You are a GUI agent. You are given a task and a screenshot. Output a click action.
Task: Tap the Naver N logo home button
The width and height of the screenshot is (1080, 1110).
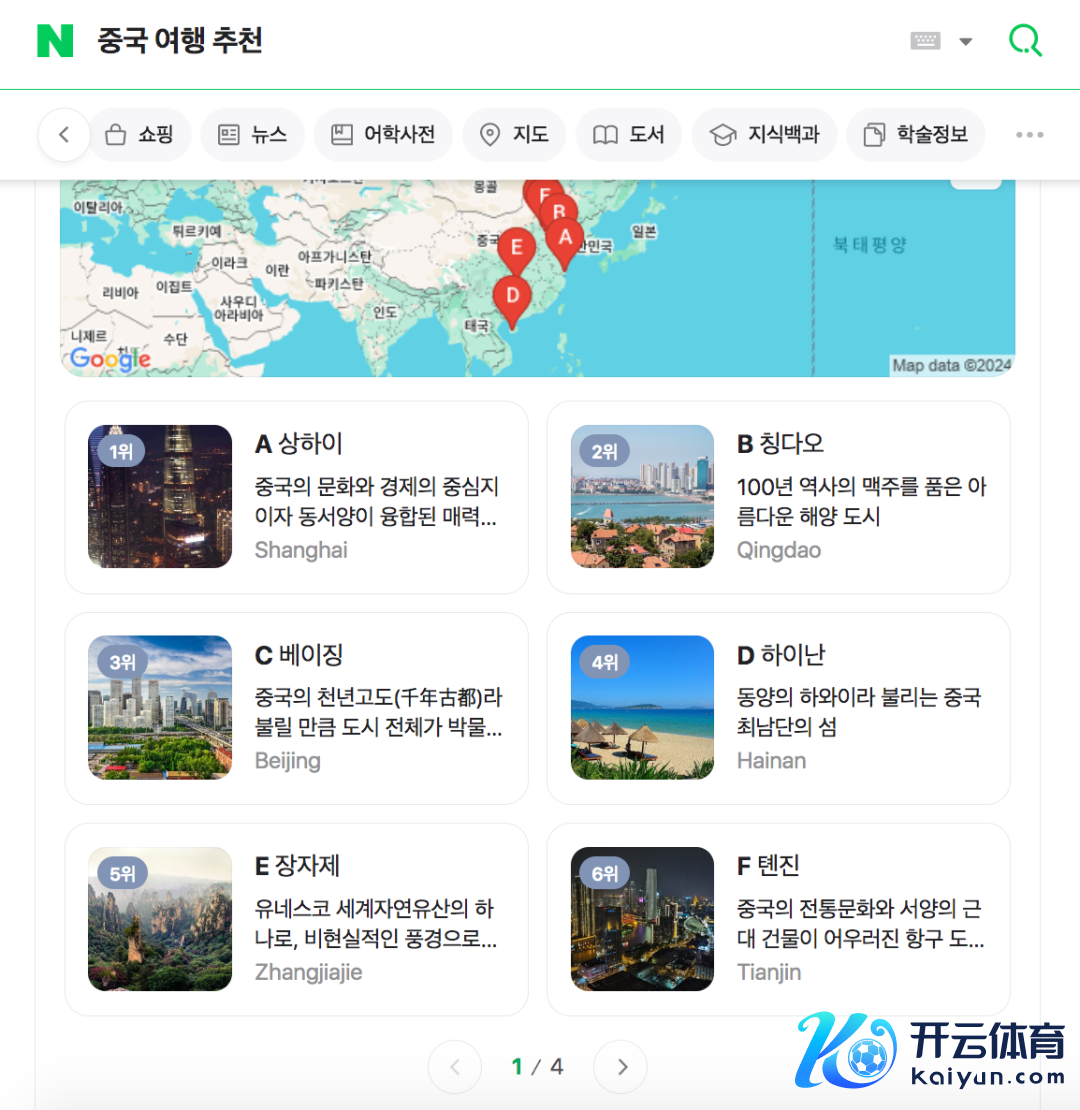coord(55,41)
